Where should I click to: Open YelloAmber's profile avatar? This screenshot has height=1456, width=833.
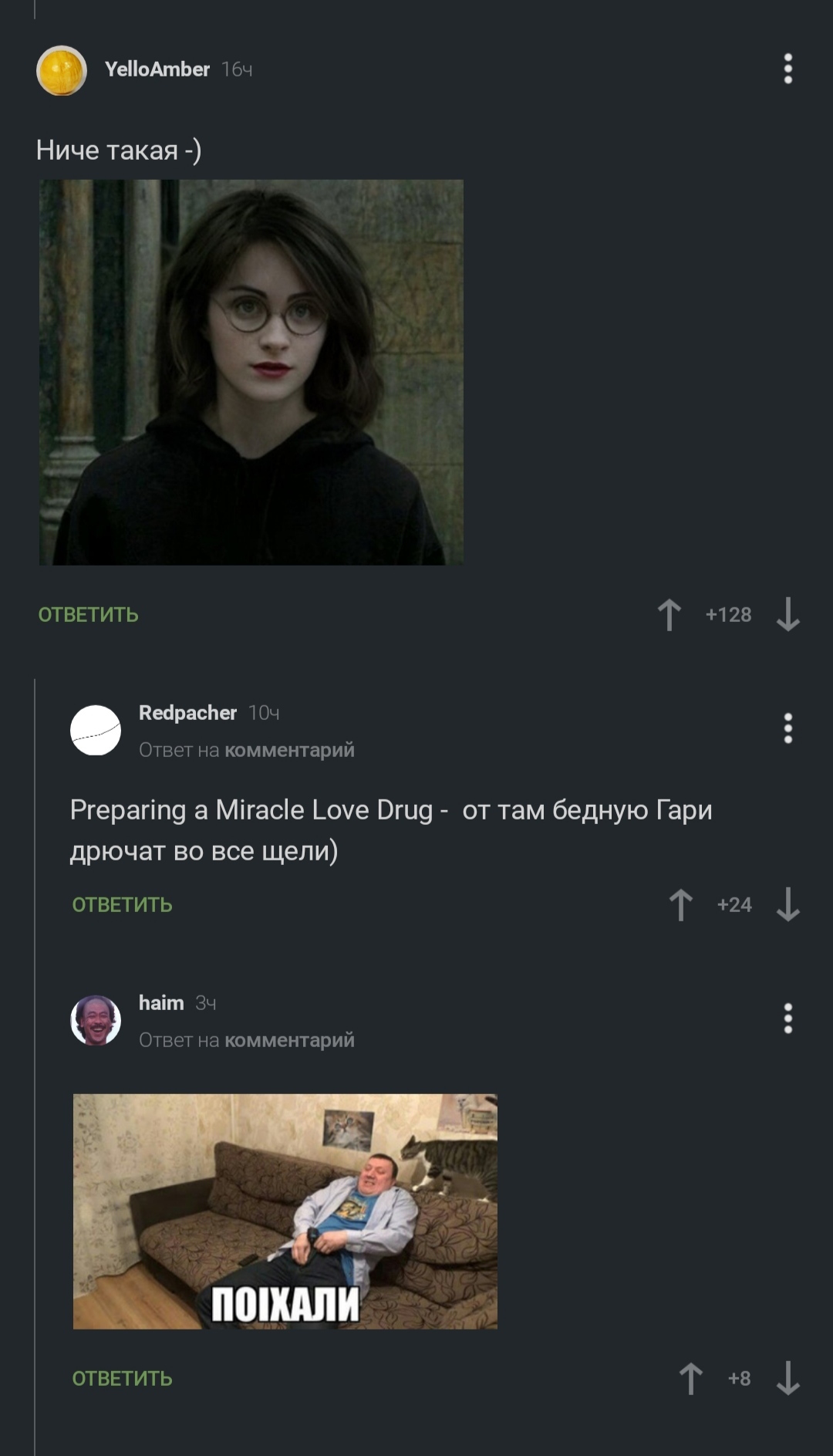62,70
